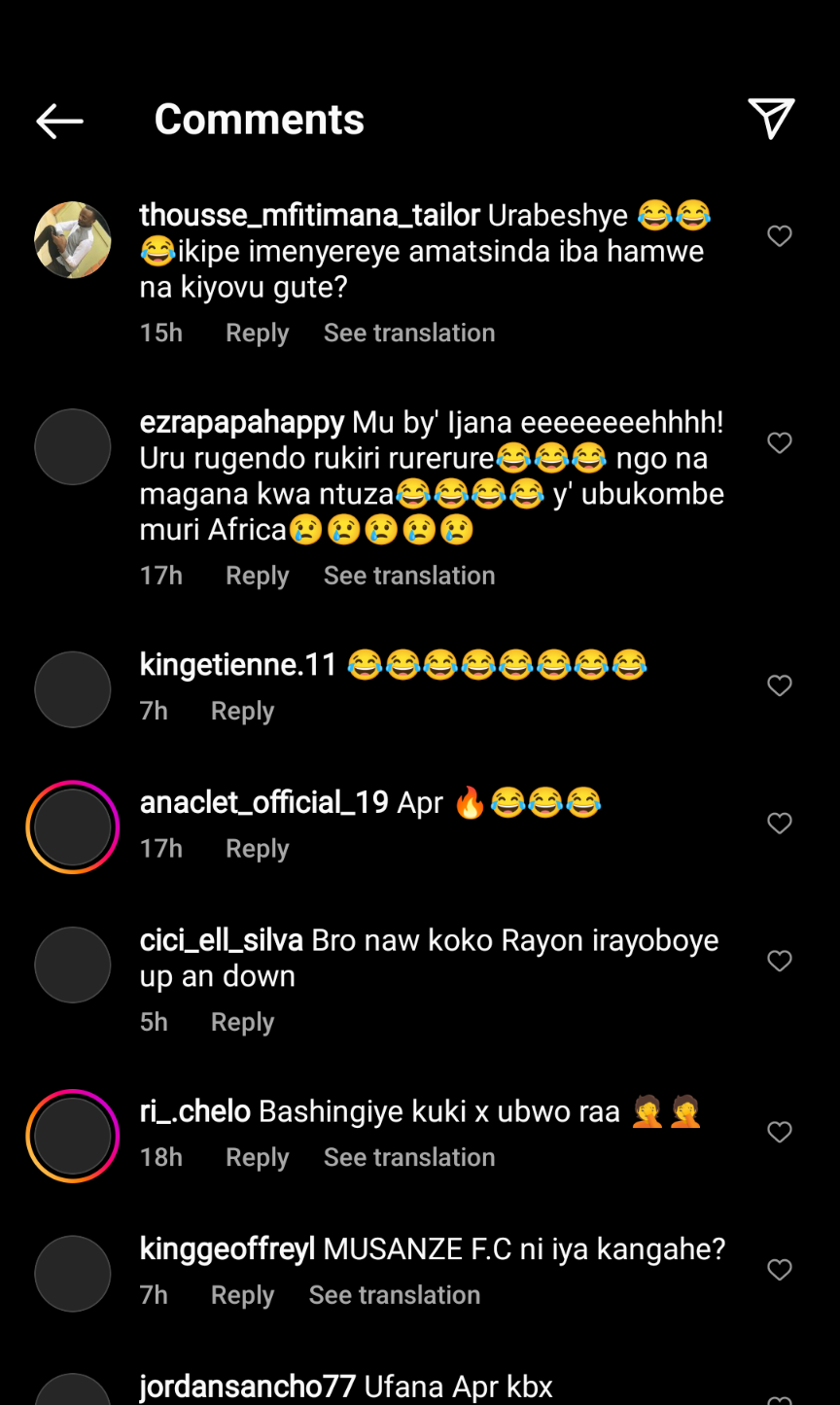
Task: Reply to kingetienne.11's comment
Action: point(242,711)
